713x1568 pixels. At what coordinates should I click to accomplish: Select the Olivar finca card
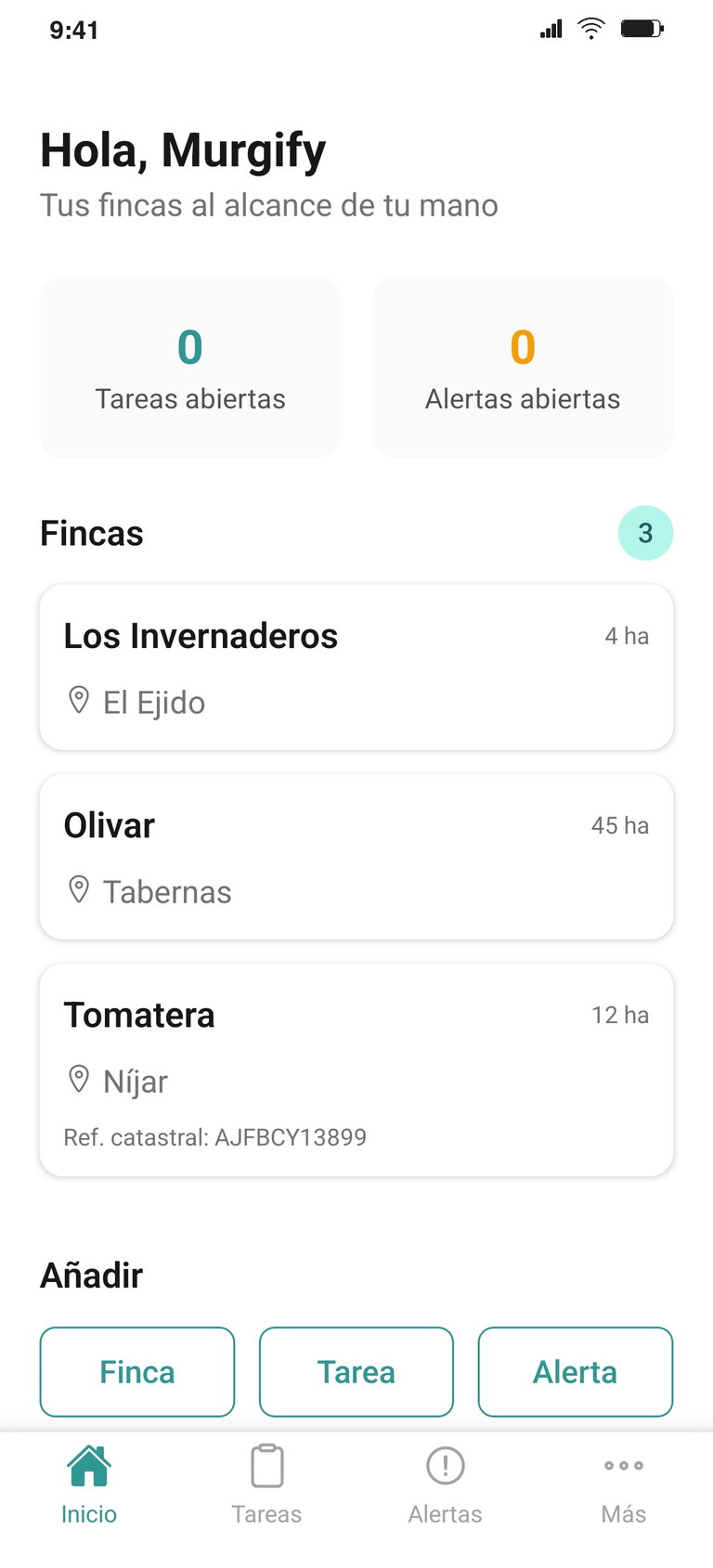356,856
